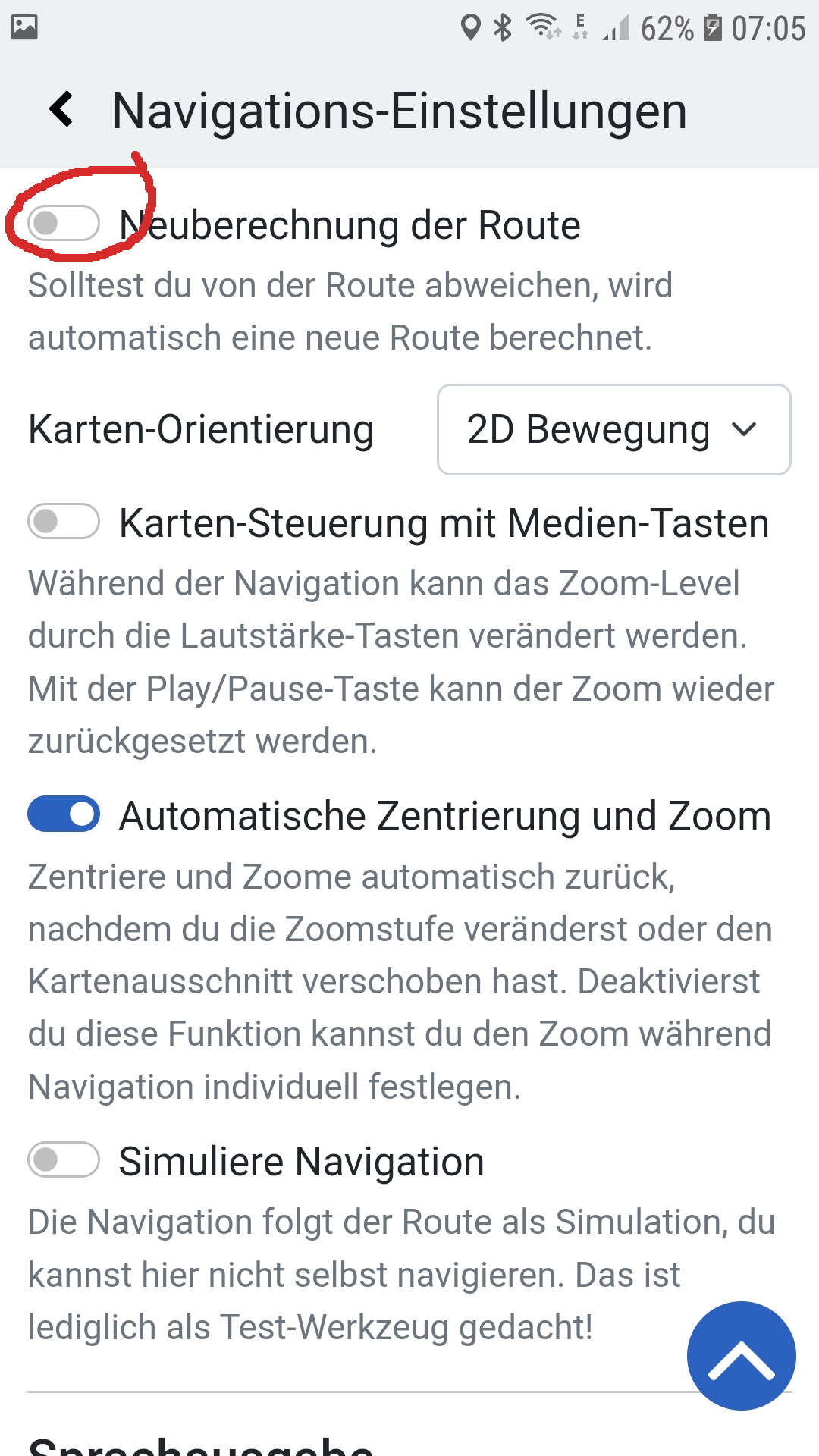Turn on Karten-Steuerung mit Medien-Tasten
This screenshot has height=1456, width=819.
coord(64,522)
